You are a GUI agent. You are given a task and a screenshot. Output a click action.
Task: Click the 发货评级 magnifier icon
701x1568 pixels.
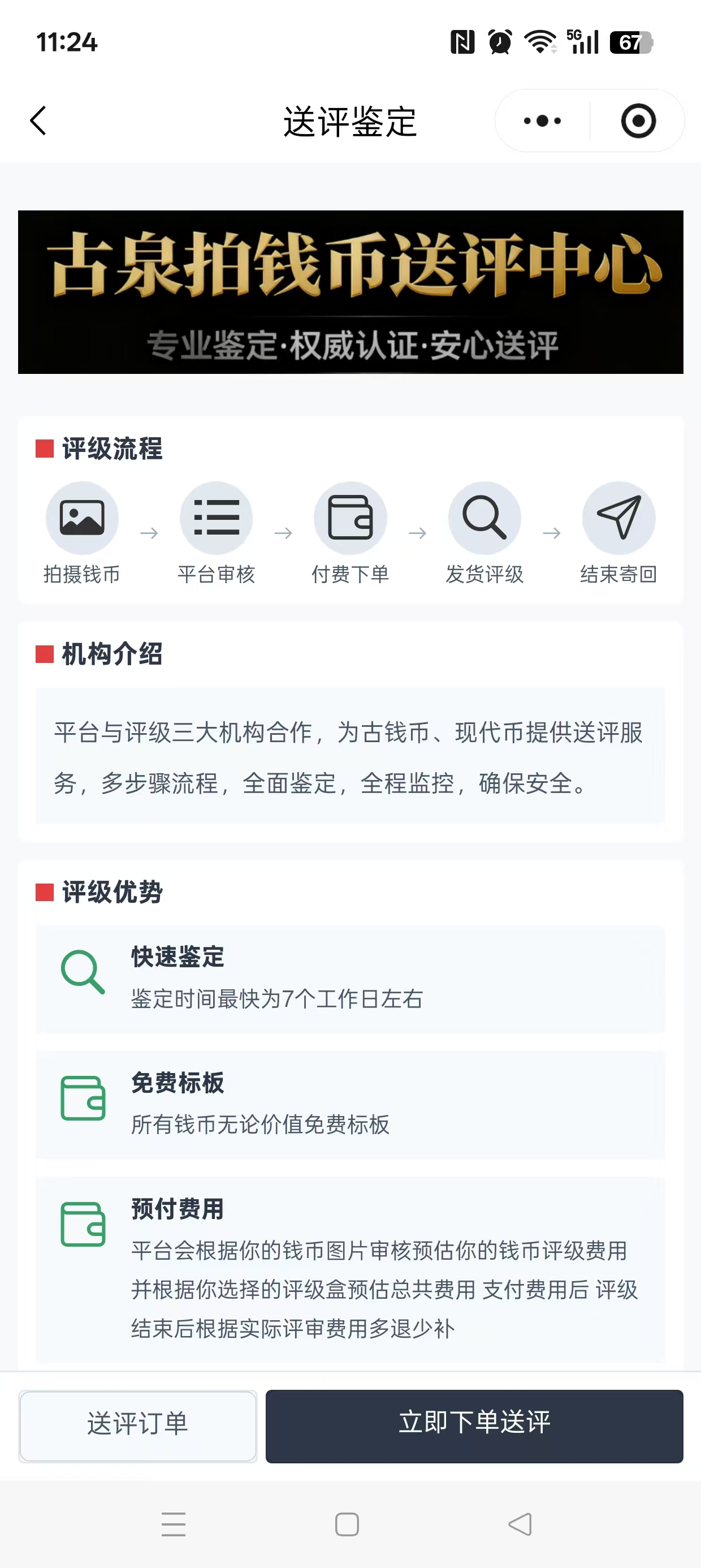(485, 518)
